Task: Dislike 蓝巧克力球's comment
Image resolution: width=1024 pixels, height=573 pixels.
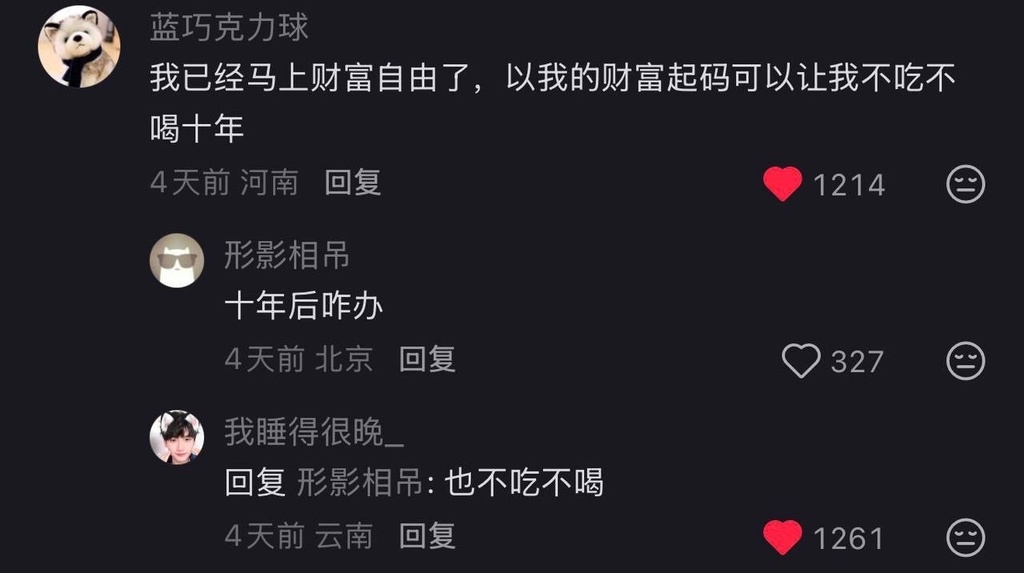Action: [965, 184]
